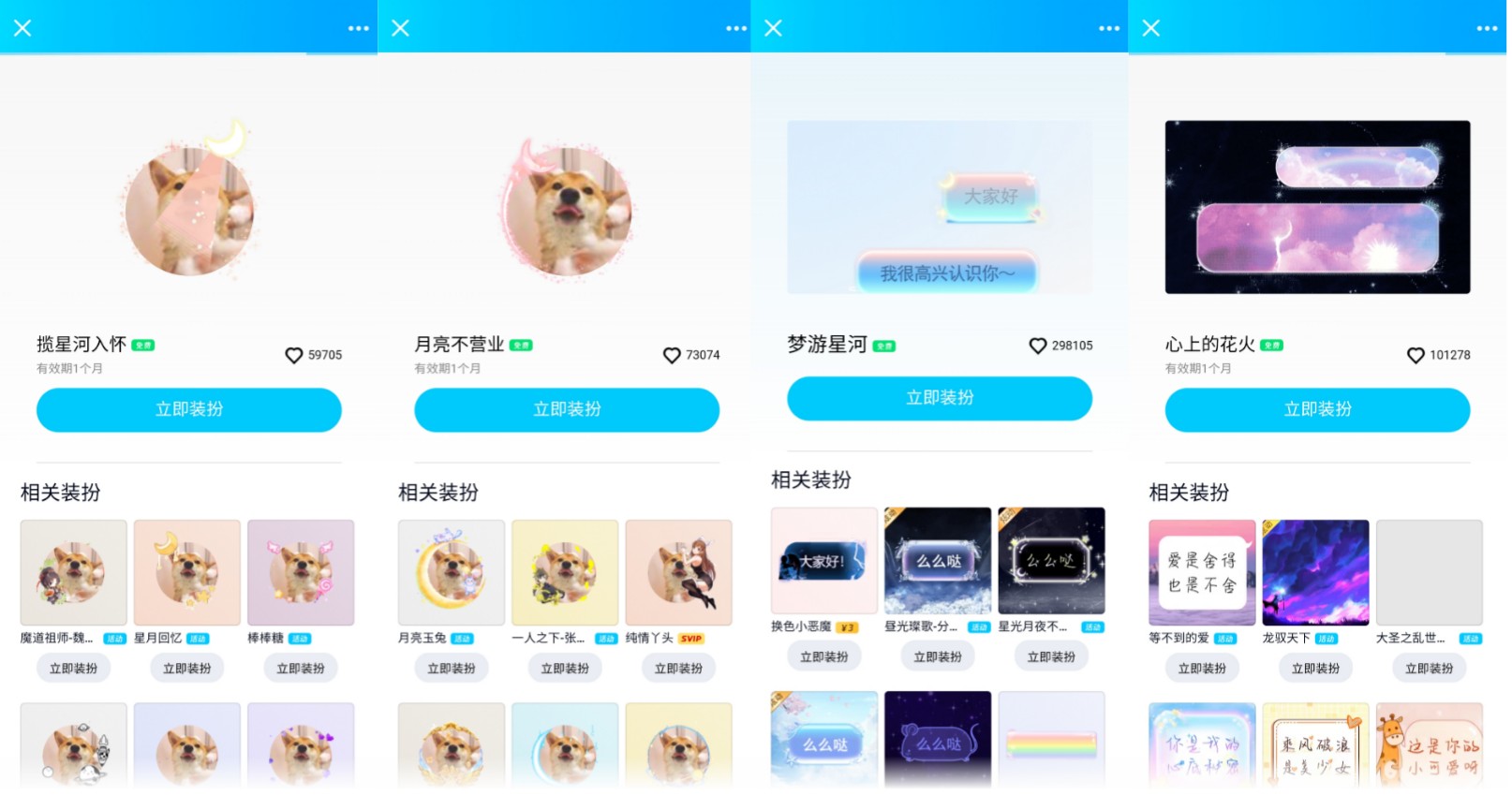Open the 换色小恶魔 bubble
Viewport: 1512px width, 810px height.
tap(823, 560)
